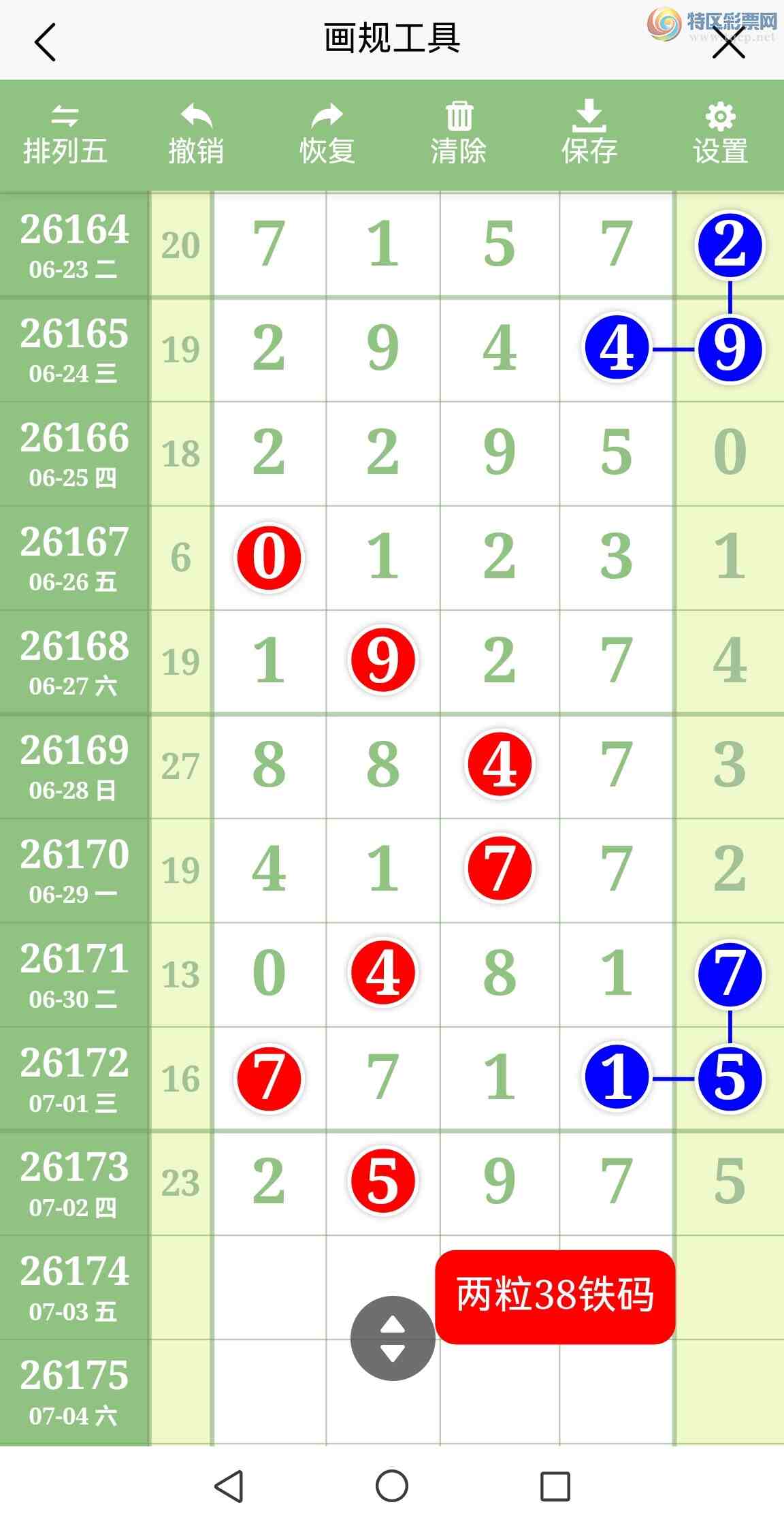Tap the system home button

(x=392, y=1485)
